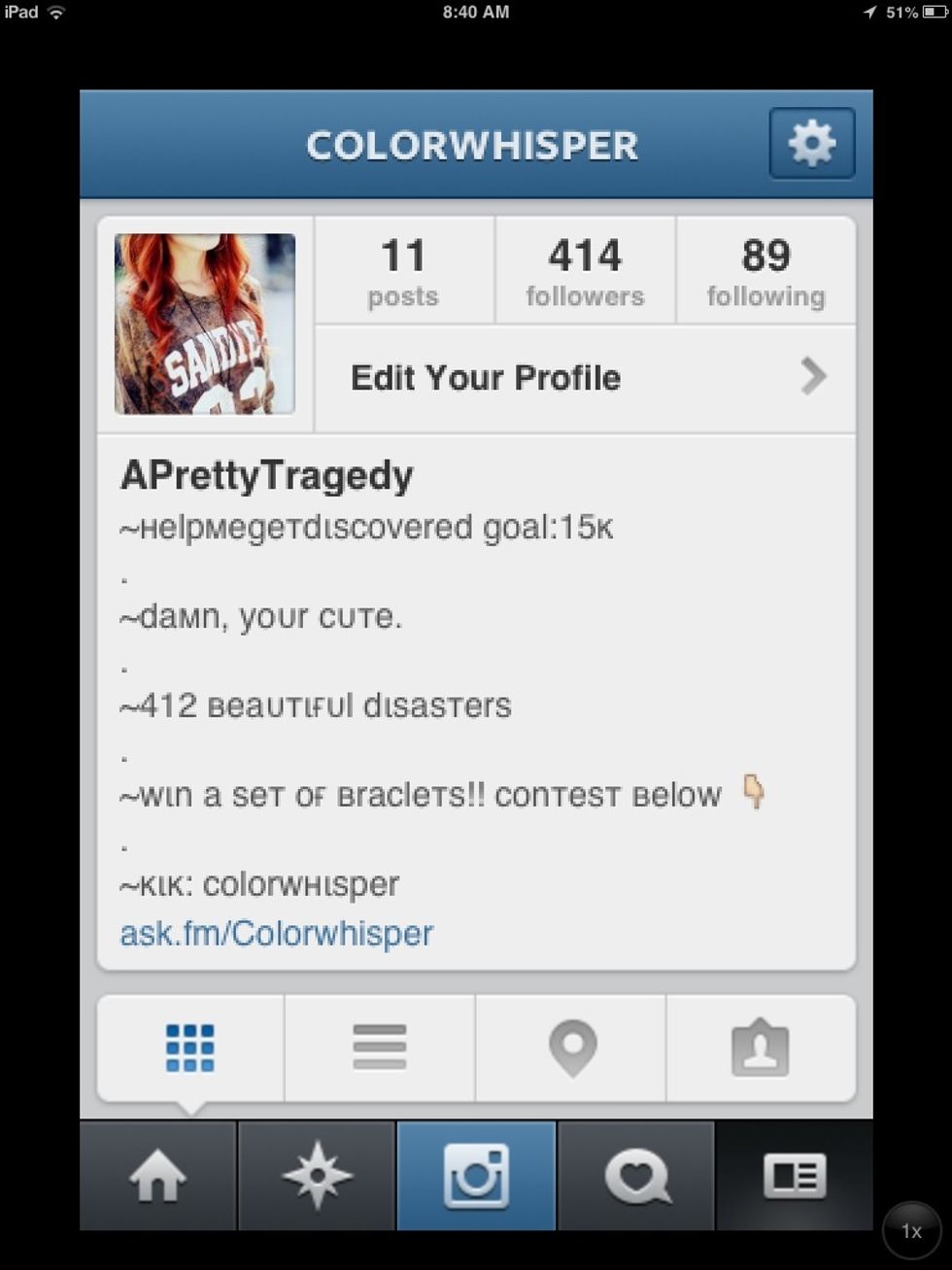Tap the Wi-Fi indicator in status bar
The width and height of the screenshot is (952, 1270).
point(55,13)
